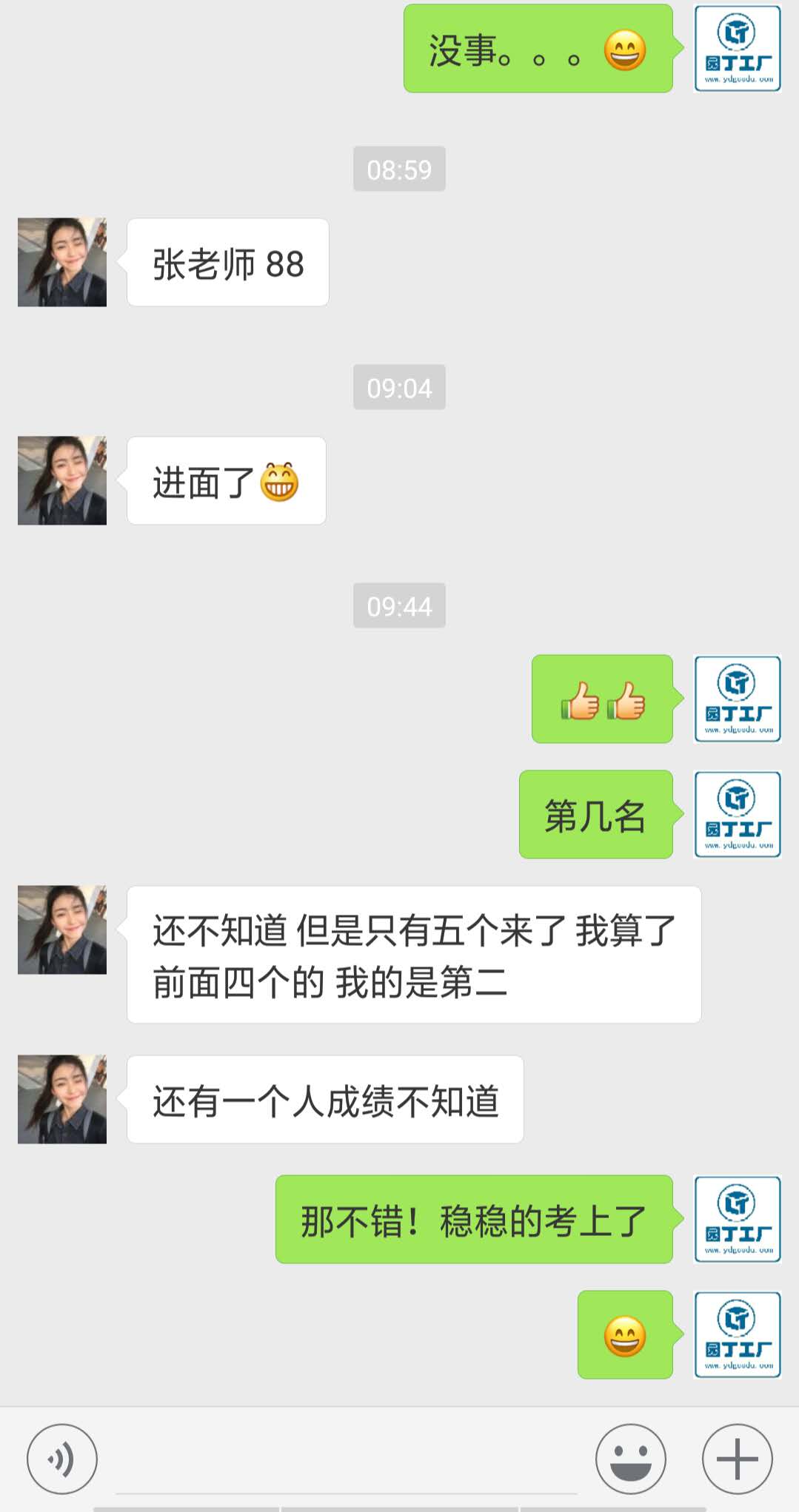The height and width of the screenshot is (1512, 799).
Task: Switch to voice message input
Action: 62,1459
